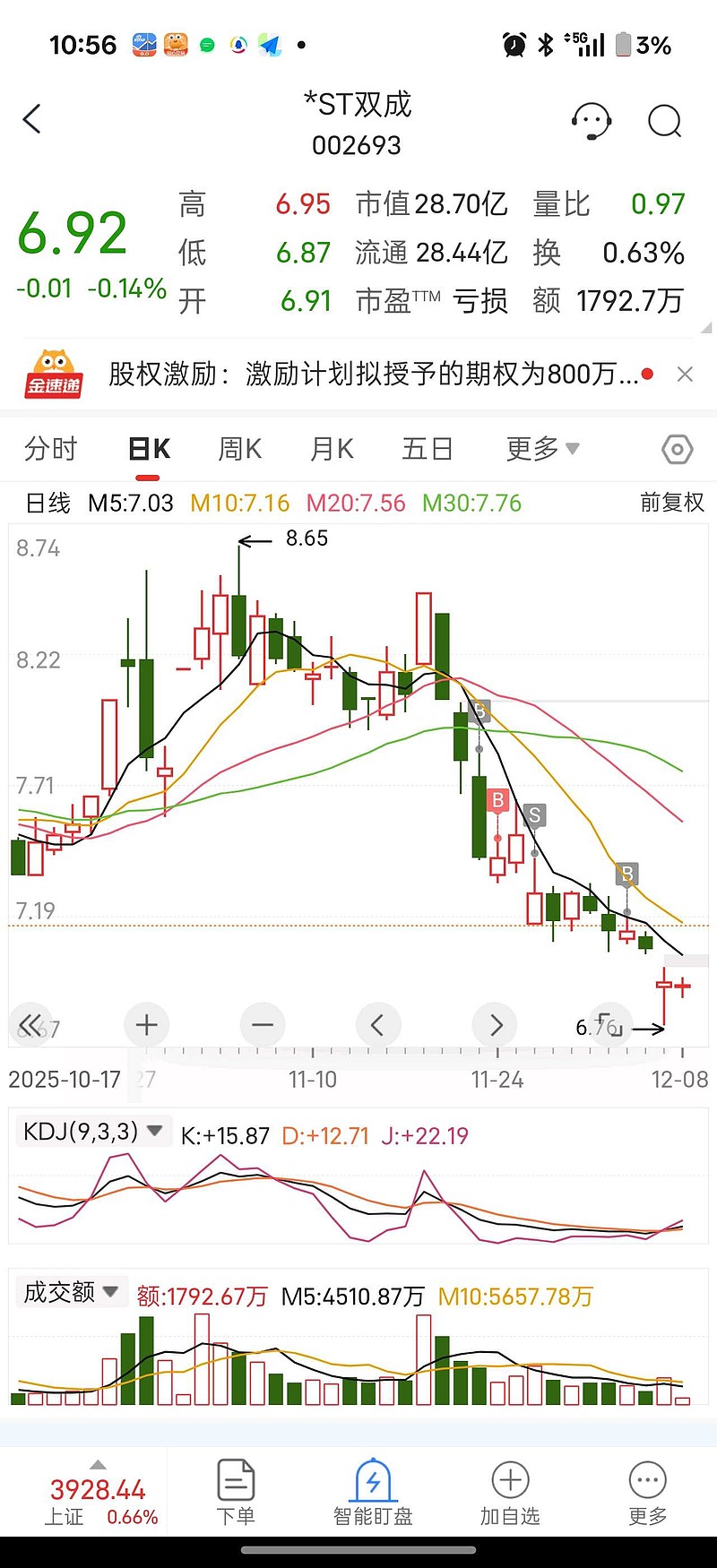Switch to the 五日 chart tab
Viewport: 717px width, 1568px height.
428,448
